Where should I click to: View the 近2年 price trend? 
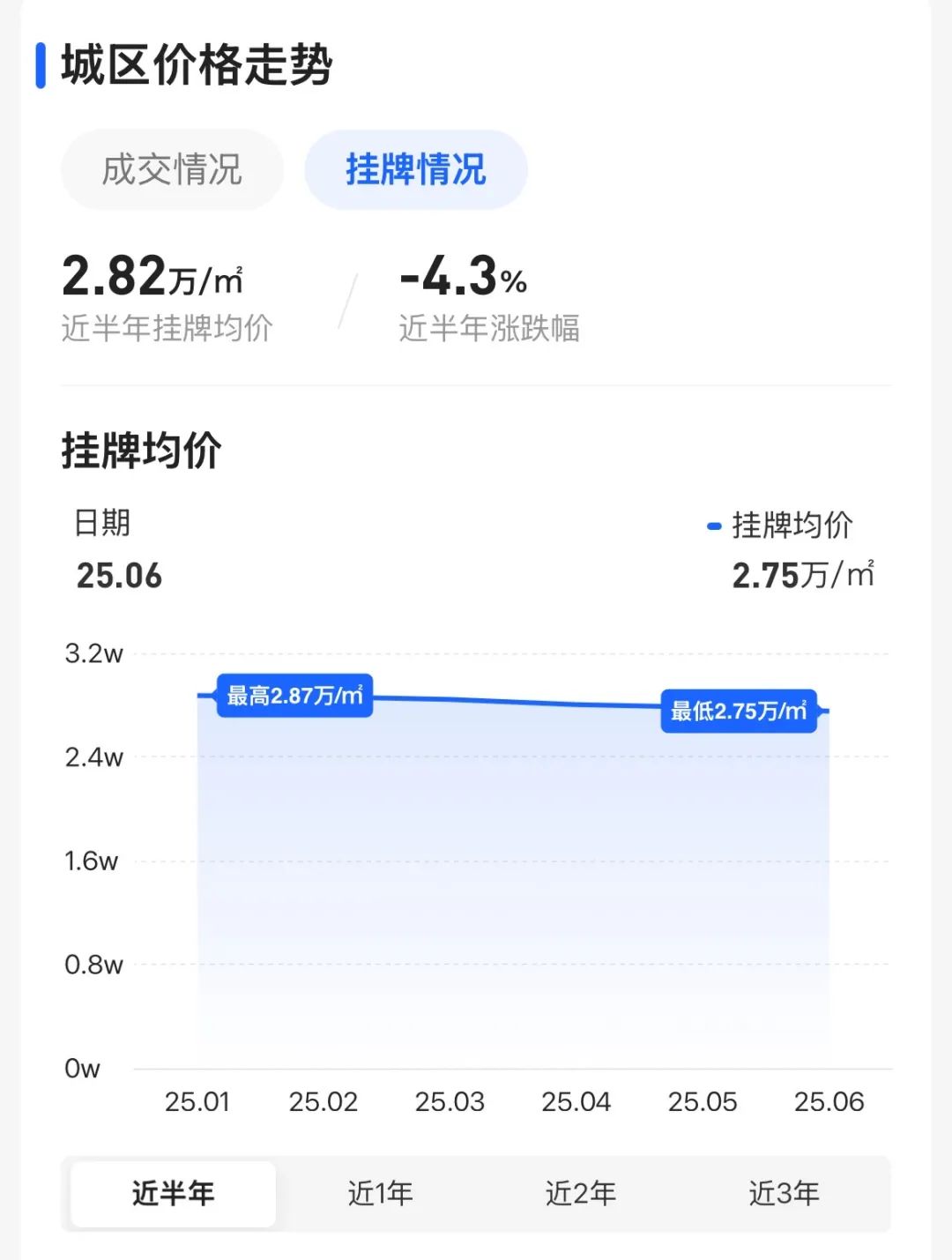coord(580,1193)
